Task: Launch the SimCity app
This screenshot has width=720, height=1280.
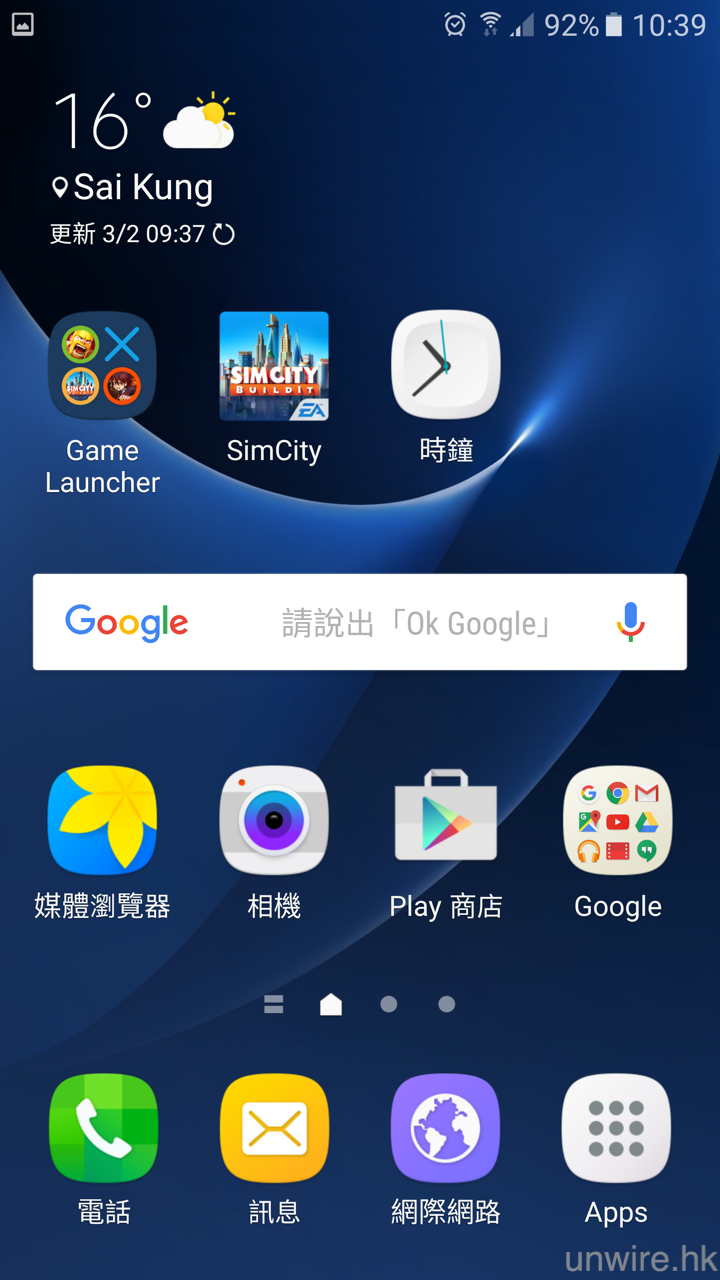Action: click(x=274, y=366)
